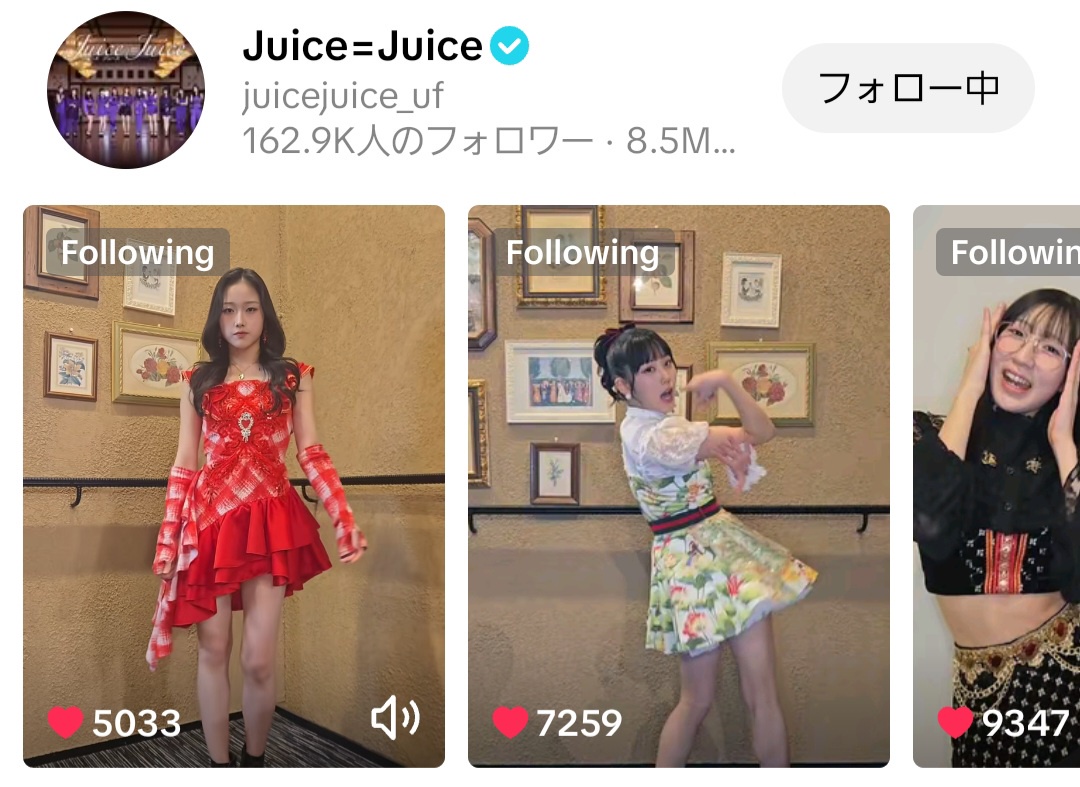Screen dimensions: 1080x787
Task: Tap the フォロー中 following button
Action: (x=907, y=88)
